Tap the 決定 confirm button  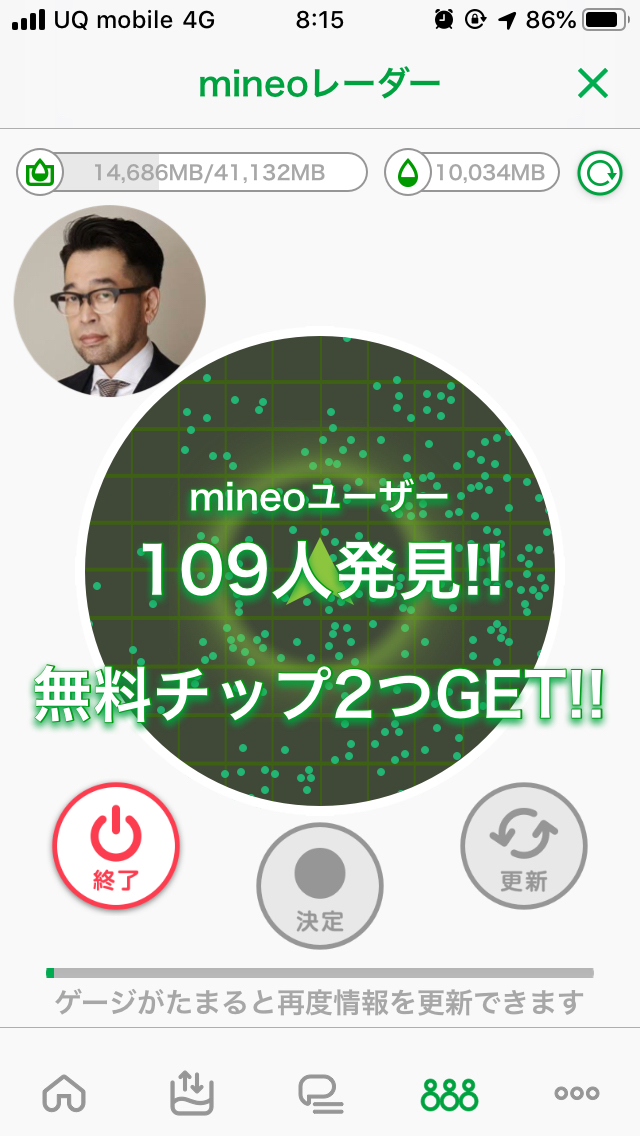(320, 886)
